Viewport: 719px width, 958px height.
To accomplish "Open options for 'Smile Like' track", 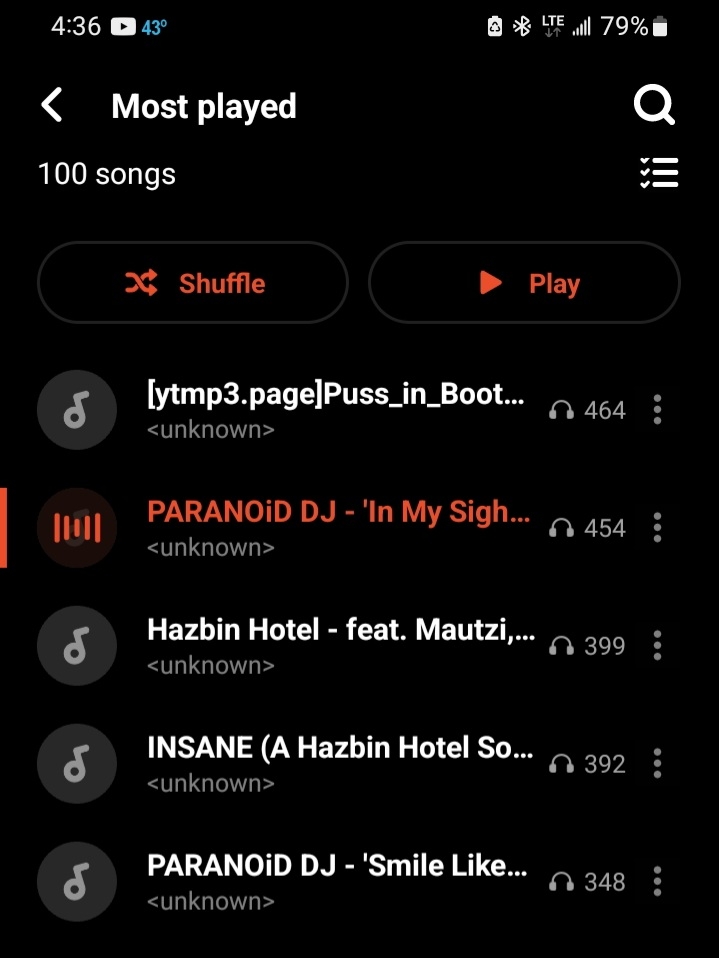I will [x=657, y=881].
